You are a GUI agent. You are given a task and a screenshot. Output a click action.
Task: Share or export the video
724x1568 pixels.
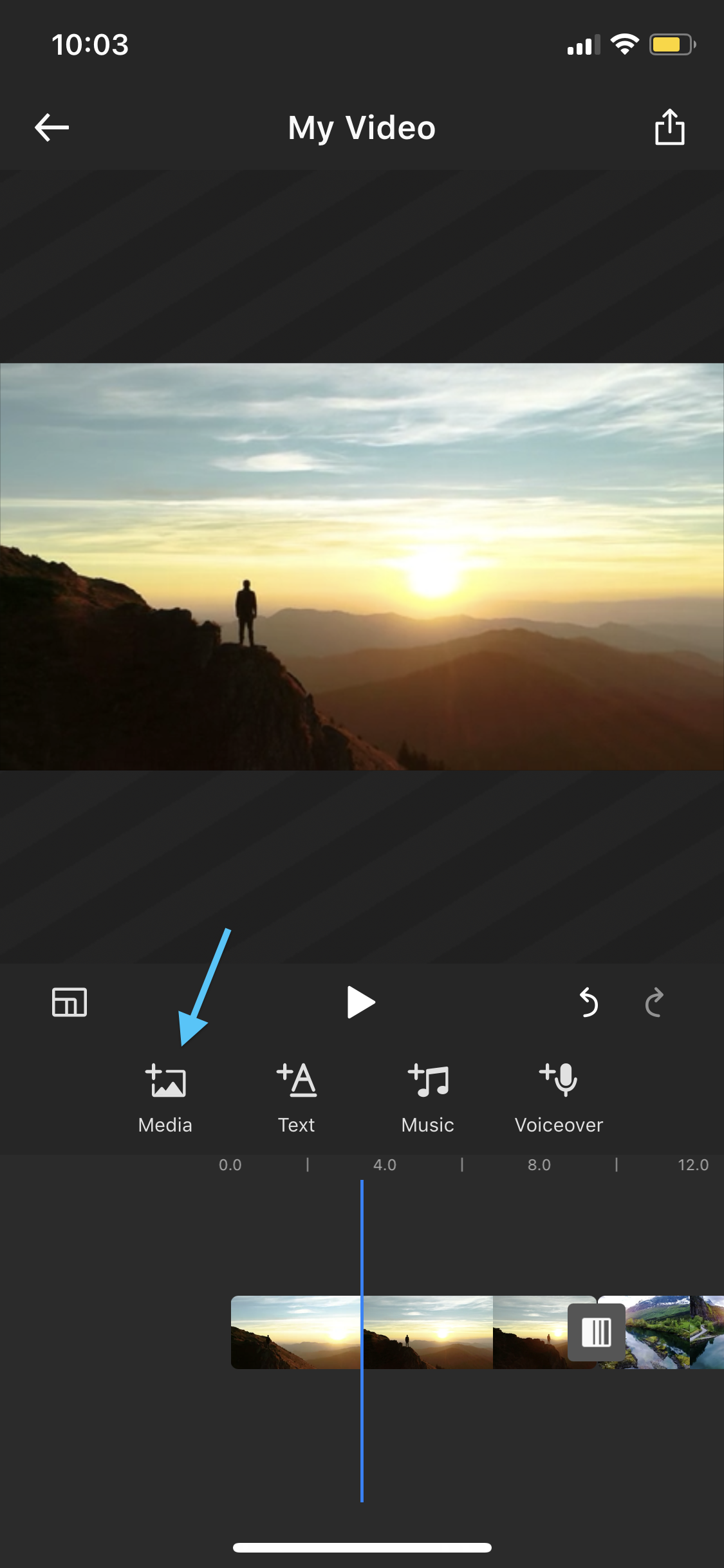tap(669, 127)
